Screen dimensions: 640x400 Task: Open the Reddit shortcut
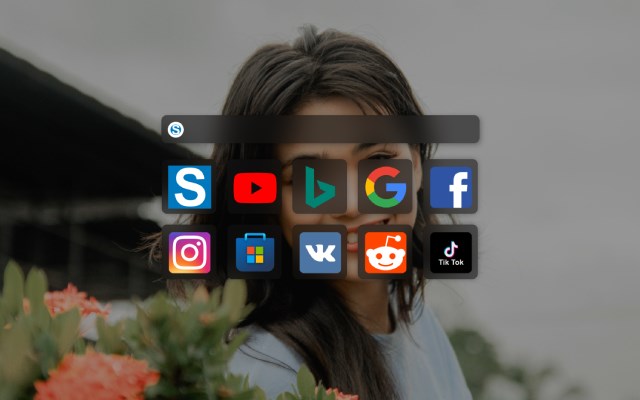(x=385, y=252)
